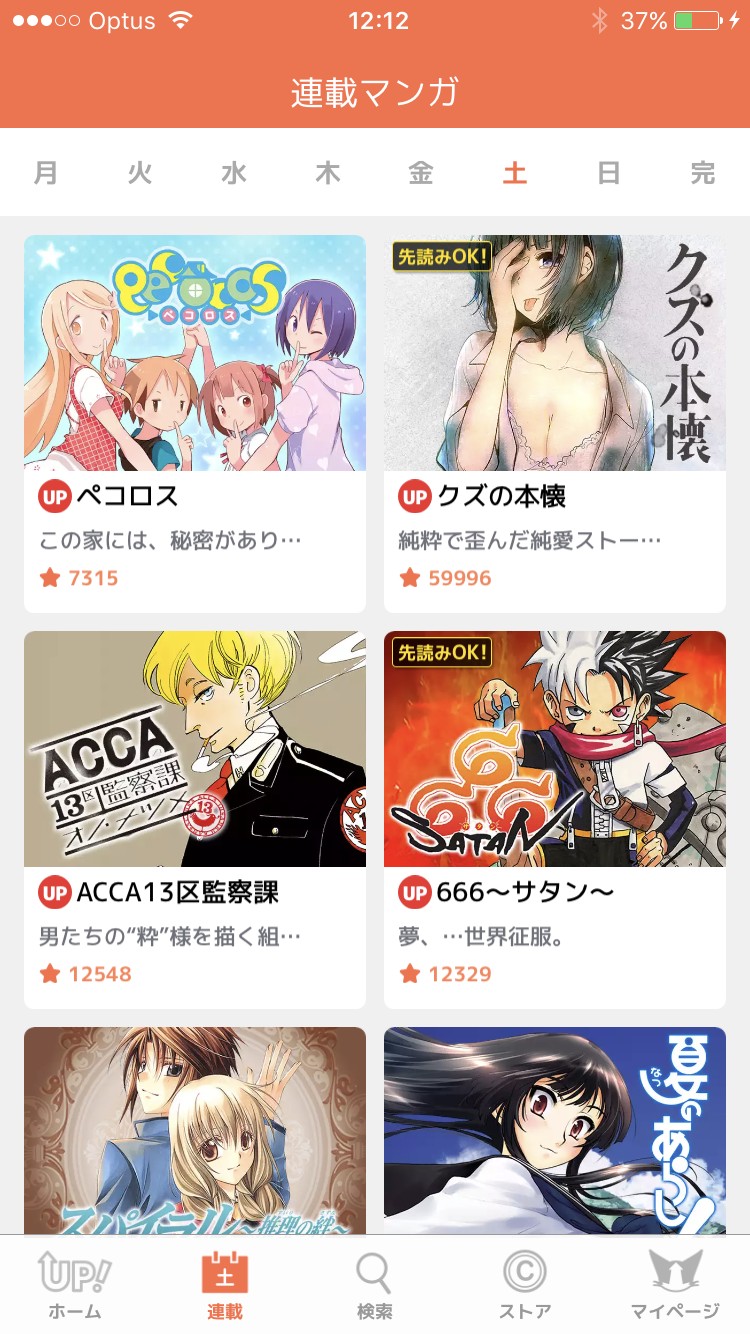This screenshot has width=750, height=1334.
Task: Tap the 土 (Saturday) tab
Action: pyautogui.click(x=515, y=173)
